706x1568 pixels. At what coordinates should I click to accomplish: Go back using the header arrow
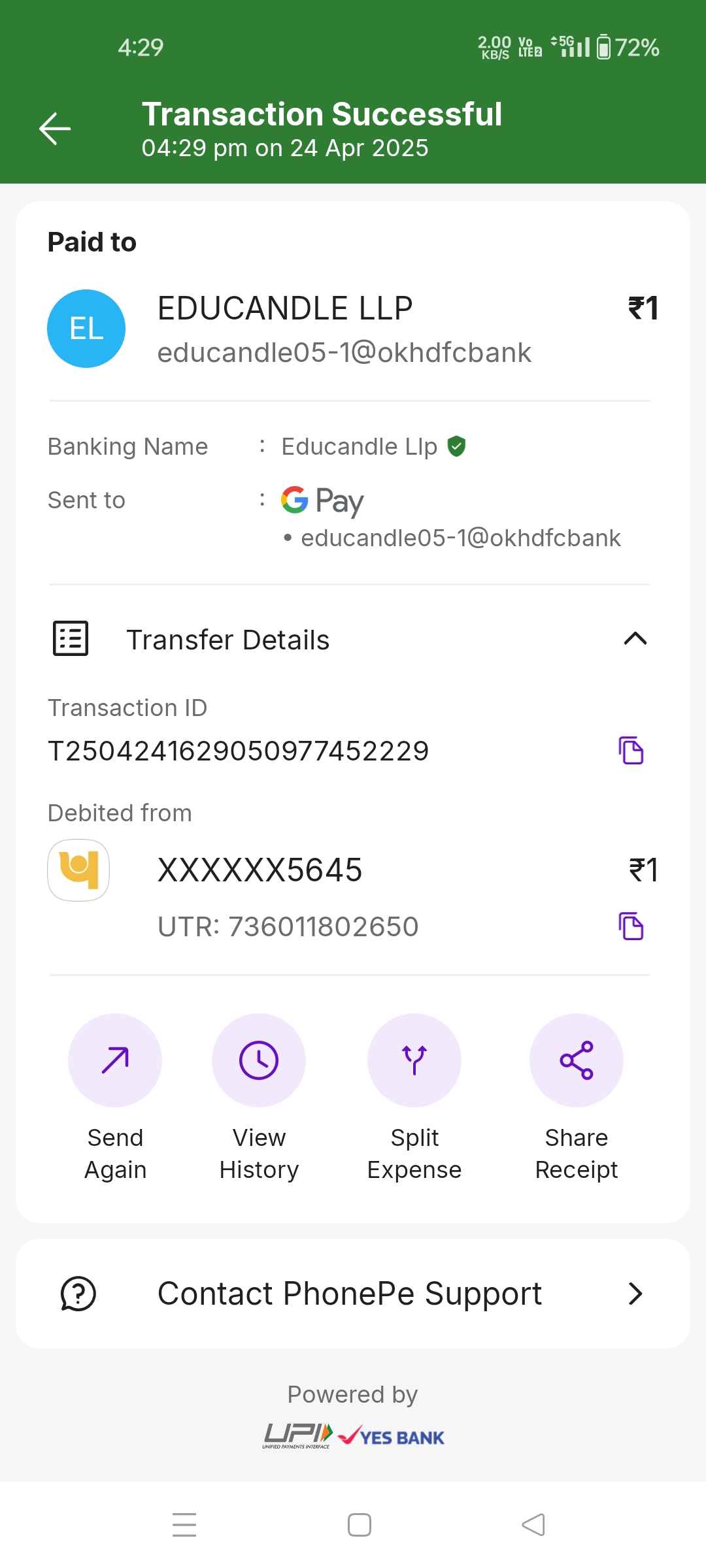click(55, 128)
